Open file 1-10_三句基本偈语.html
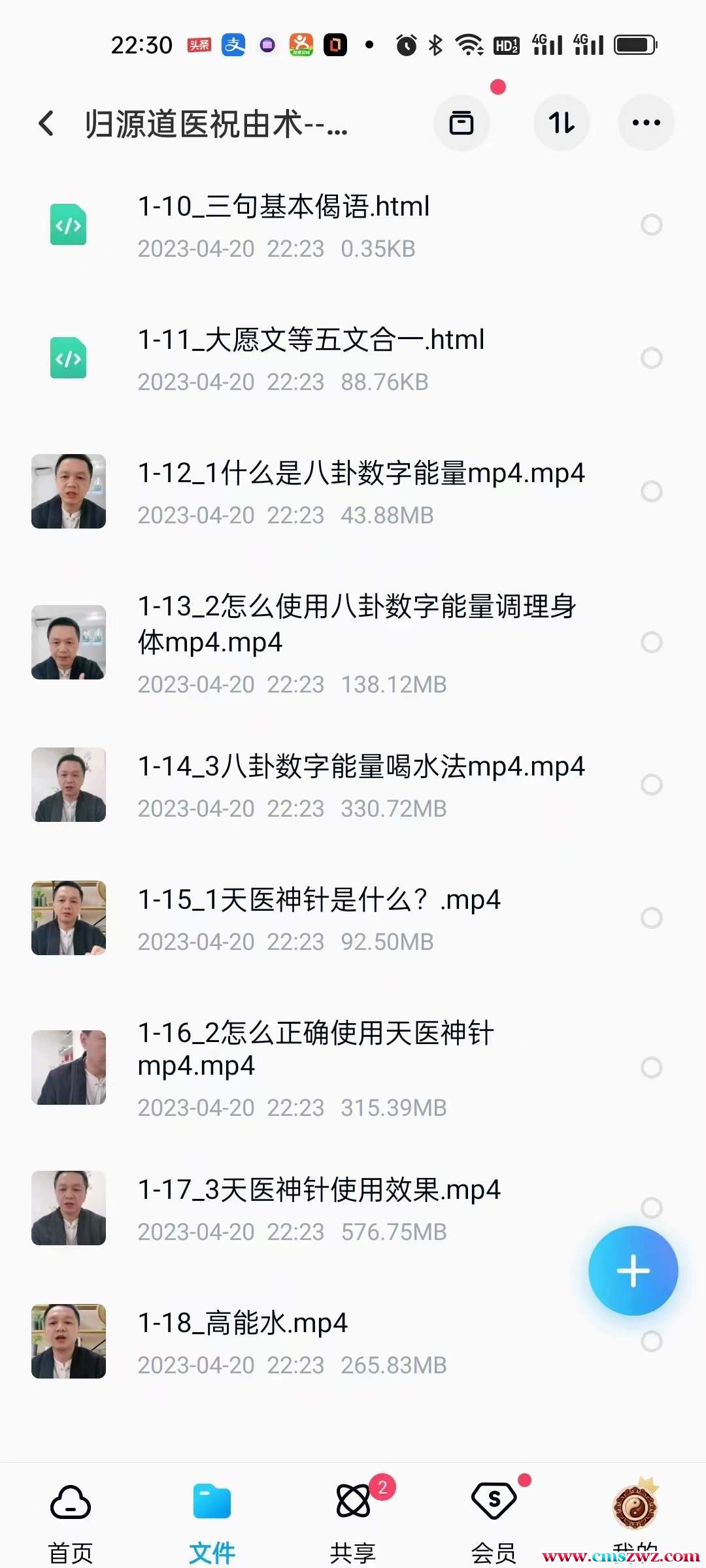Screen dimensions: 706x1568 point(284,207)
